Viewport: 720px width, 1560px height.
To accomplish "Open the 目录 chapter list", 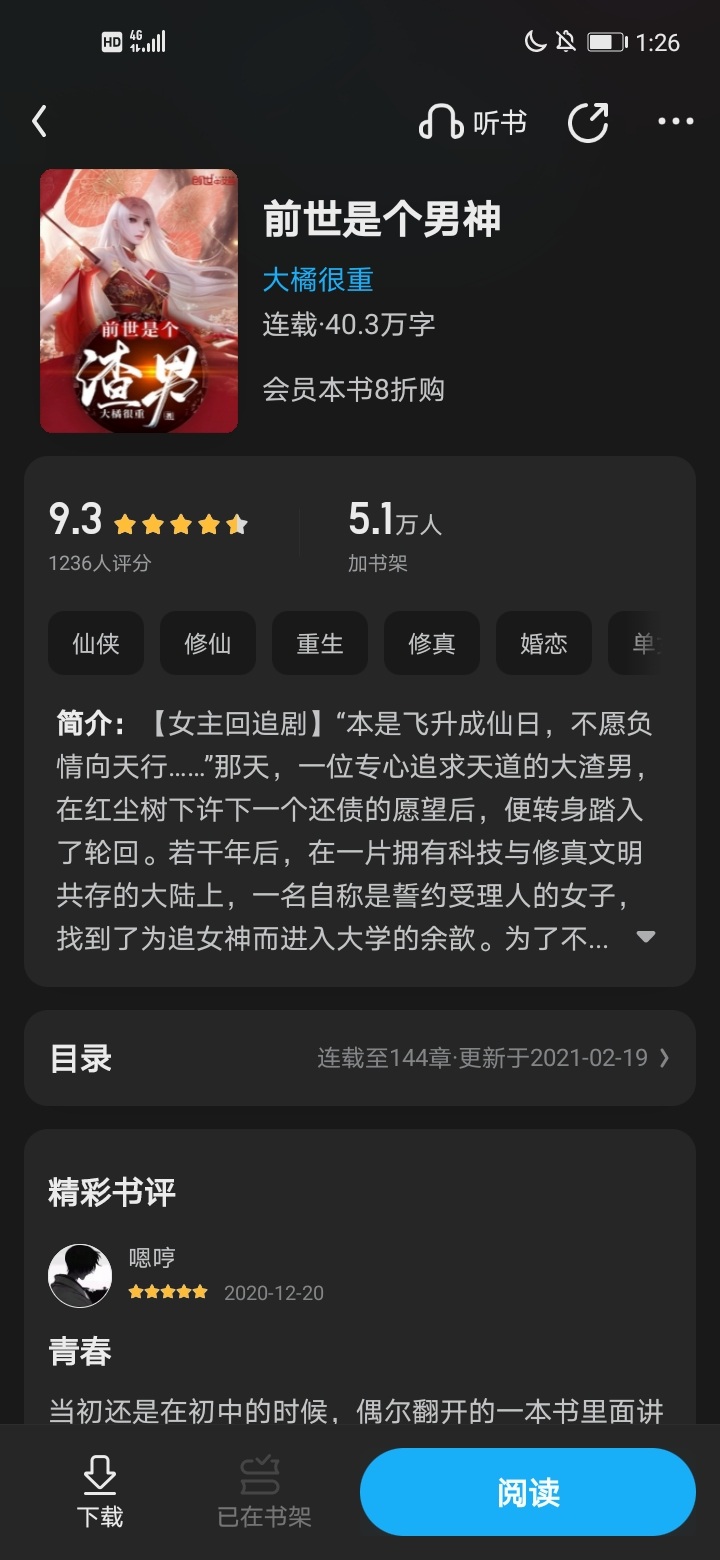I will coord(360,1058).
